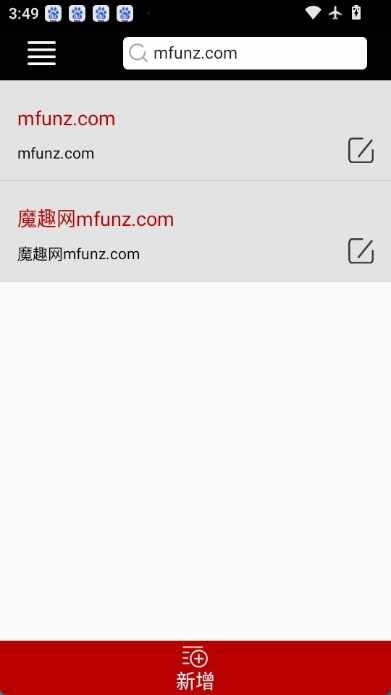The height and width of the screenshot is (695, 391).
Task: Edit the 魔趣网mfunz.com entry
Action: [361, 251]
